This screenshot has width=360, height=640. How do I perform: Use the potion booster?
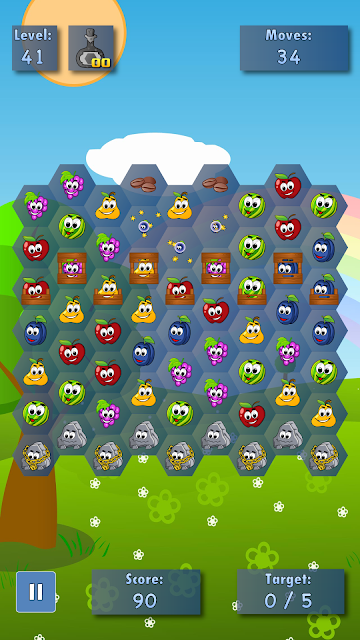91,48
